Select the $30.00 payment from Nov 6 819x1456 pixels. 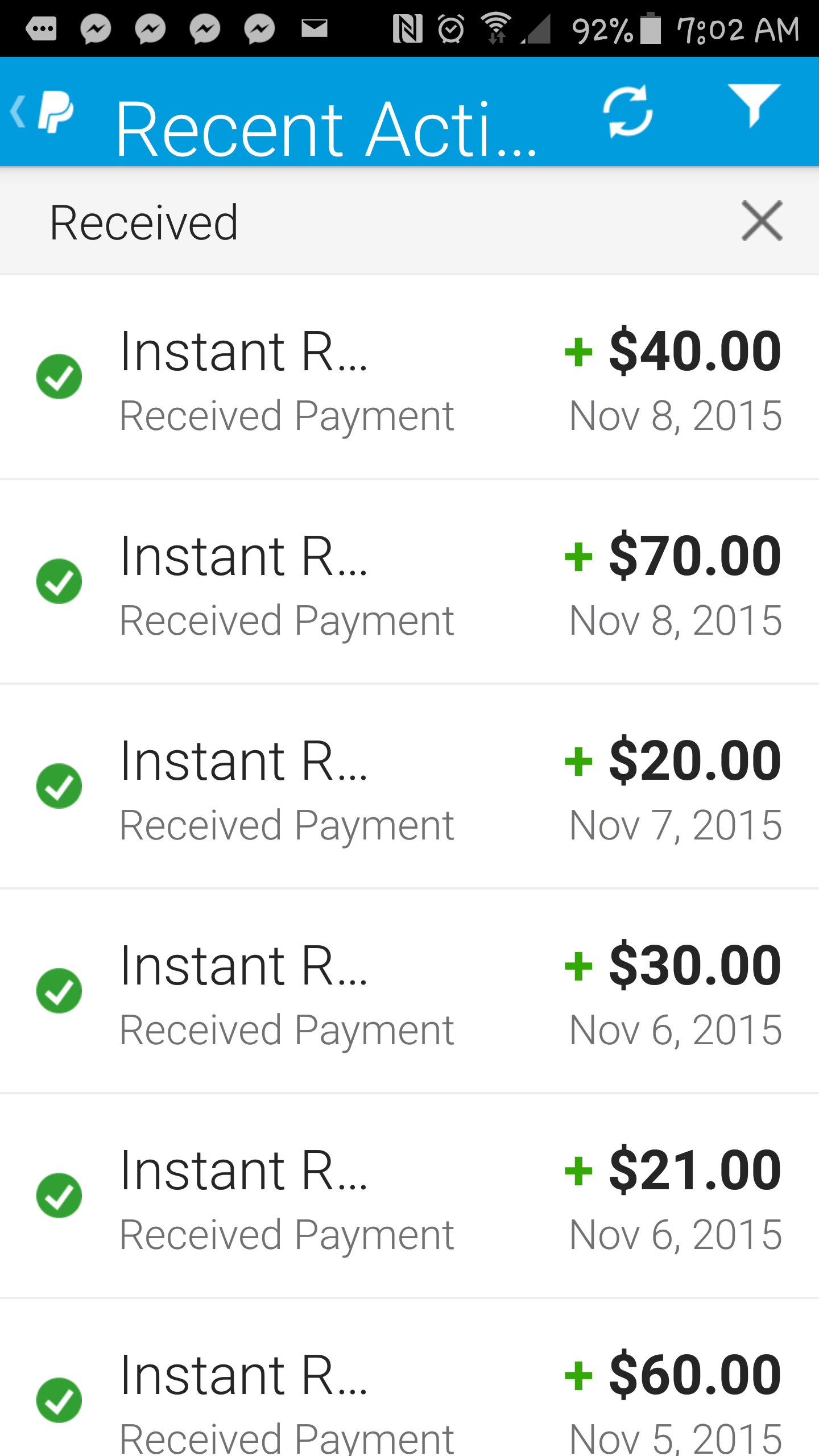(x=409, y=991)
